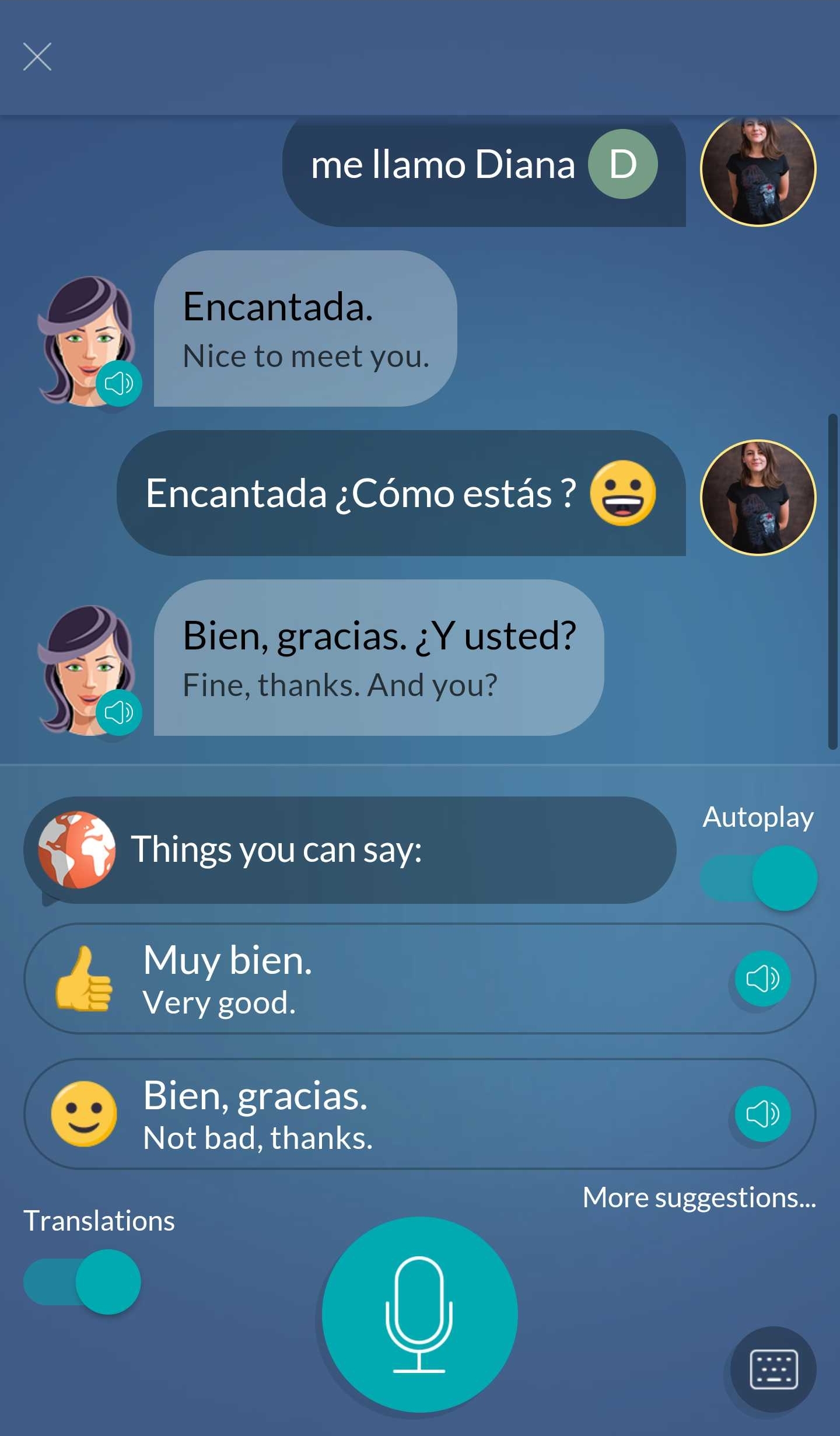
Task: Open More suggestions
Action: point(699,1197)
